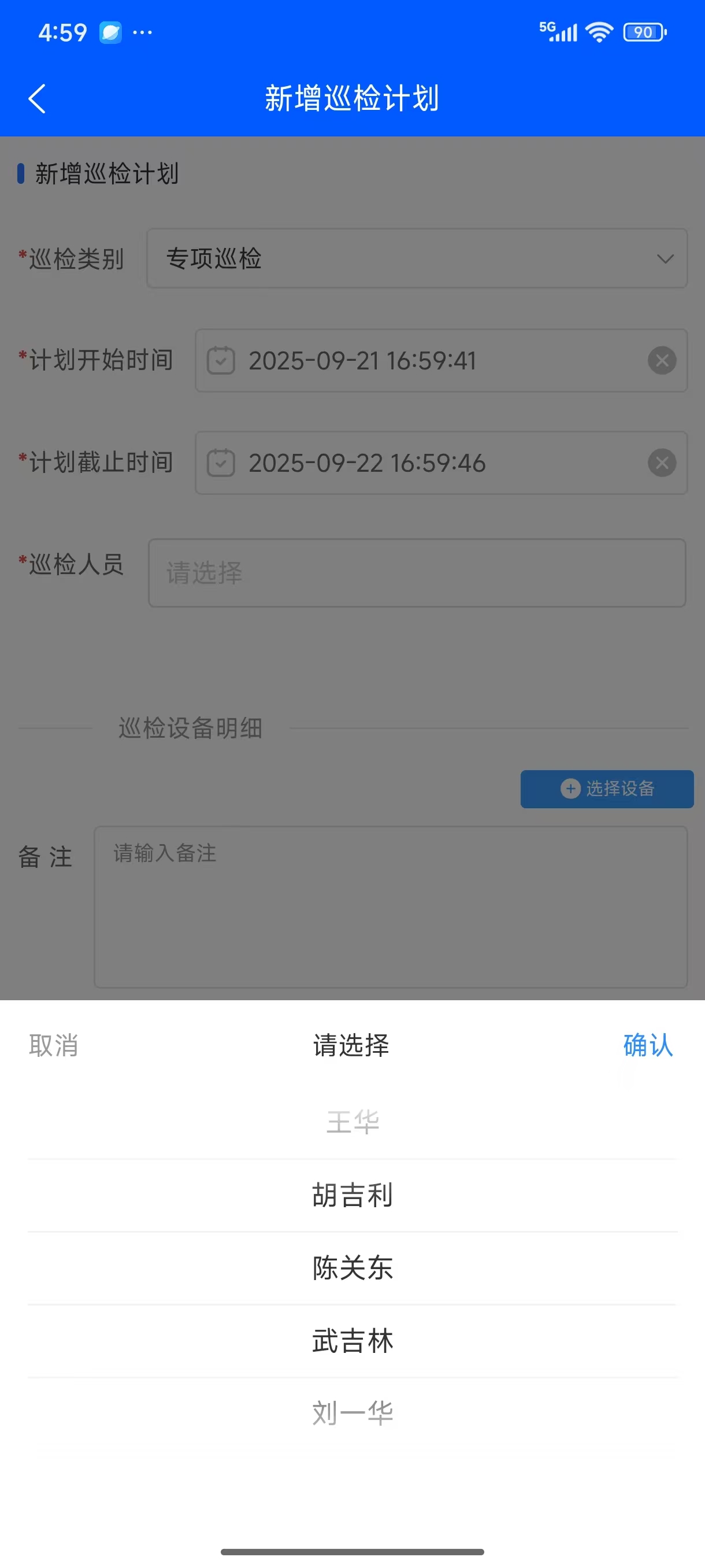Viewport: 705px width, 1568px height.
Task: Clear the 计划截止时间 value
Action: [x=662, y=463]
